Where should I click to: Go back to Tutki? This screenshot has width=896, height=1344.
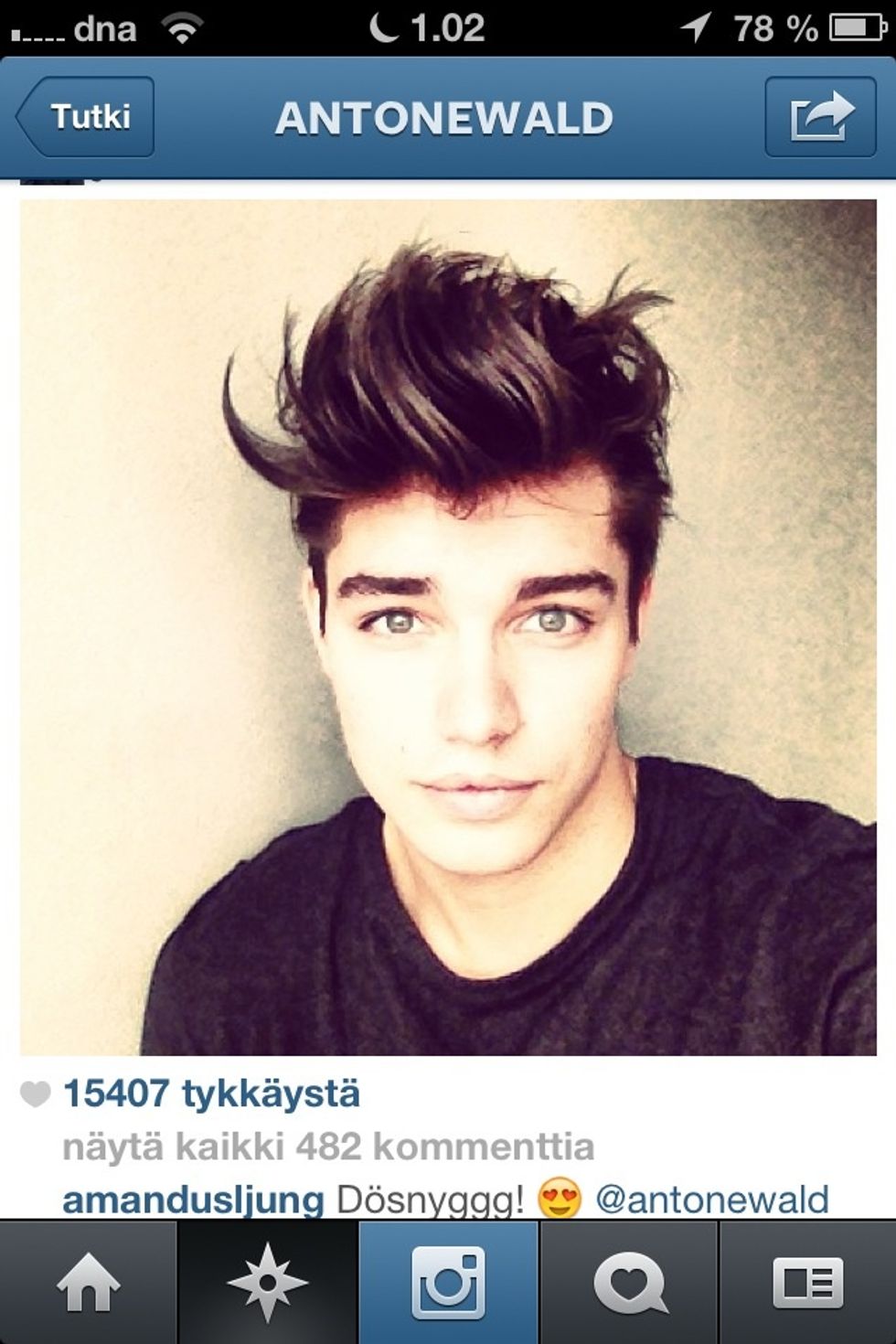[85, 117]
